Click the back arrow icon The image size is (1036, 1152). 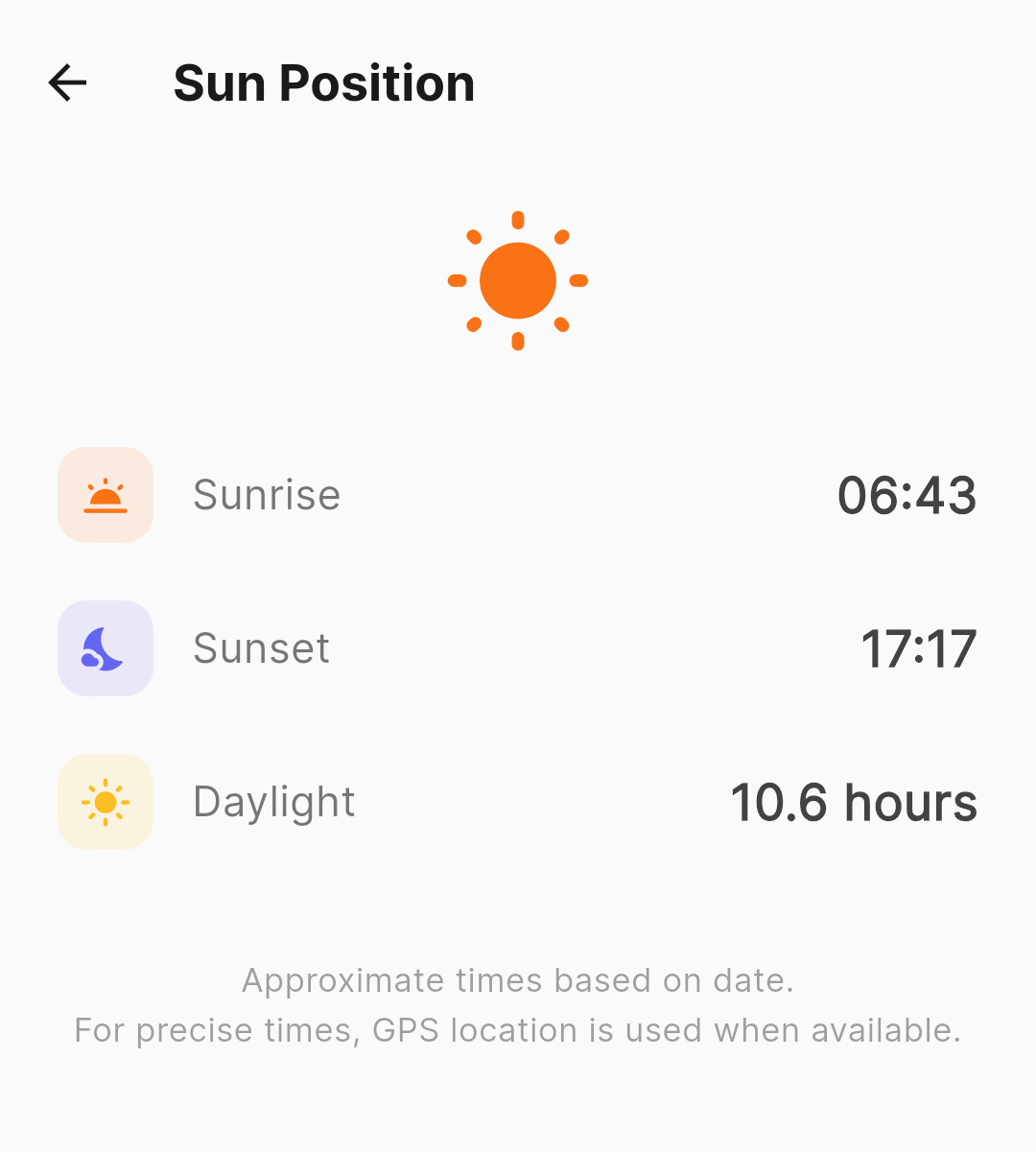(66, 82)
